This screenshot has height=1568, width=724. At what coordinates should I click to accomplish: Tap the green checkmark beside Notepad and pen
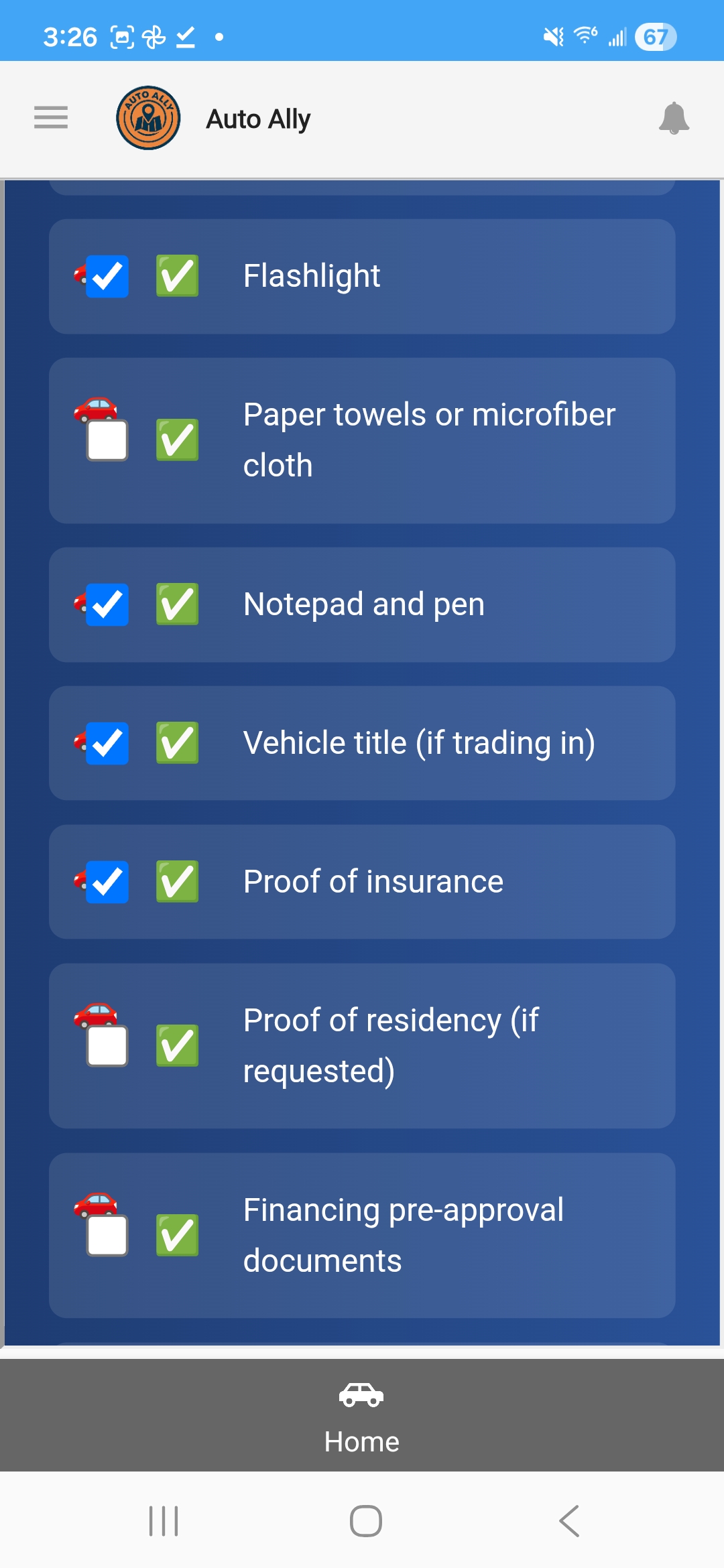176,604
